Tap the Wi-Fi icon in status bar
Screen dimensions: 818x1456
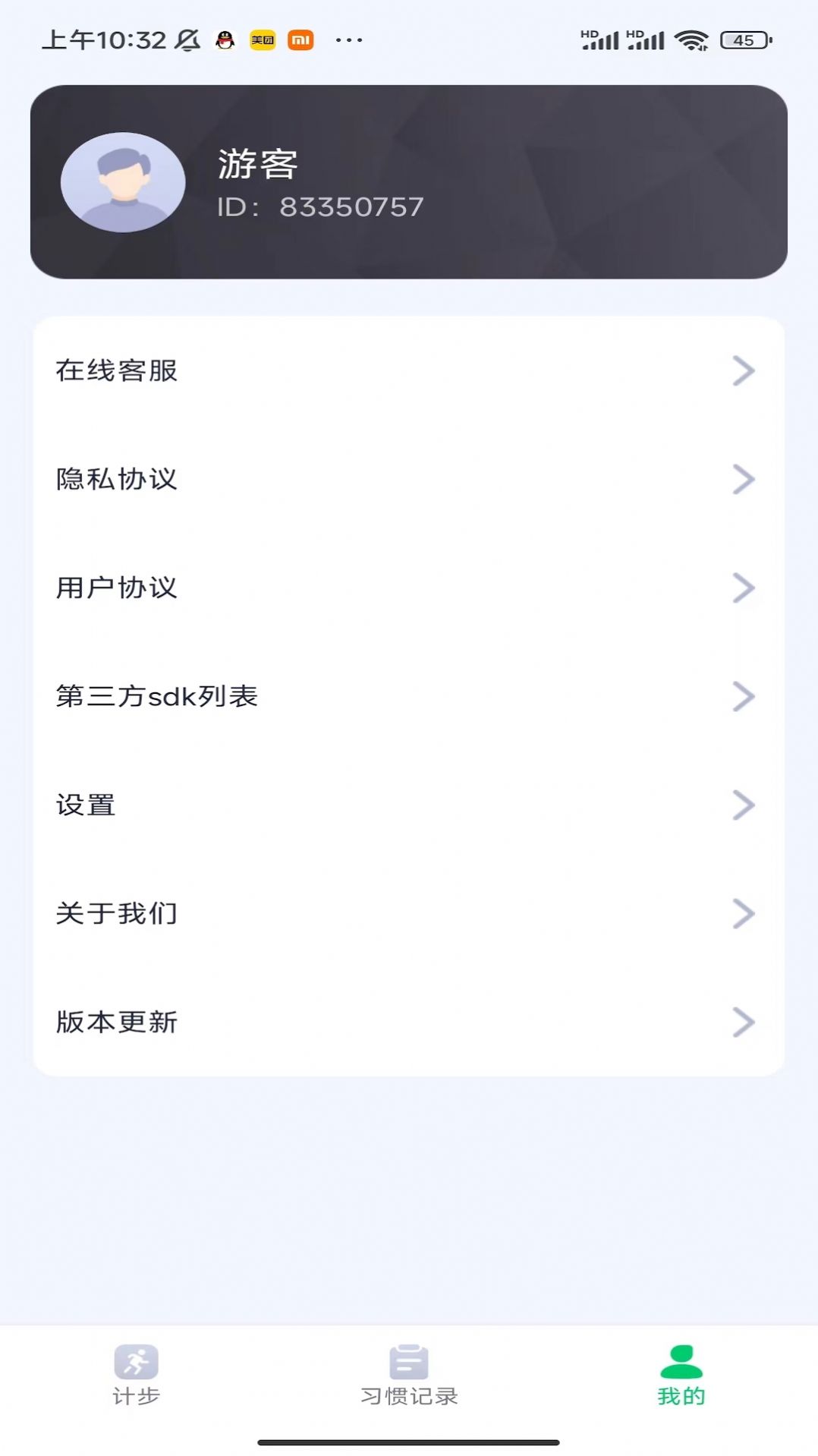click(x=691, y=39)
